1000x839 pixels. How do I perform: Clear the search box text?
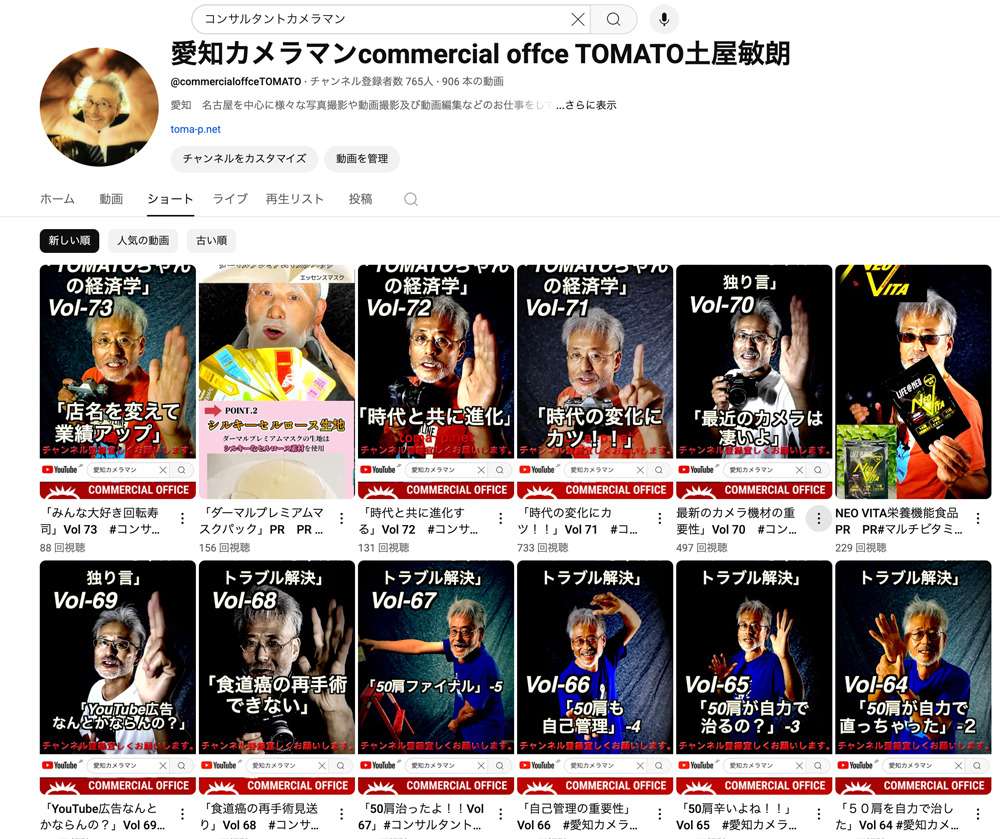pyautogui.click(x=578, y=19)
